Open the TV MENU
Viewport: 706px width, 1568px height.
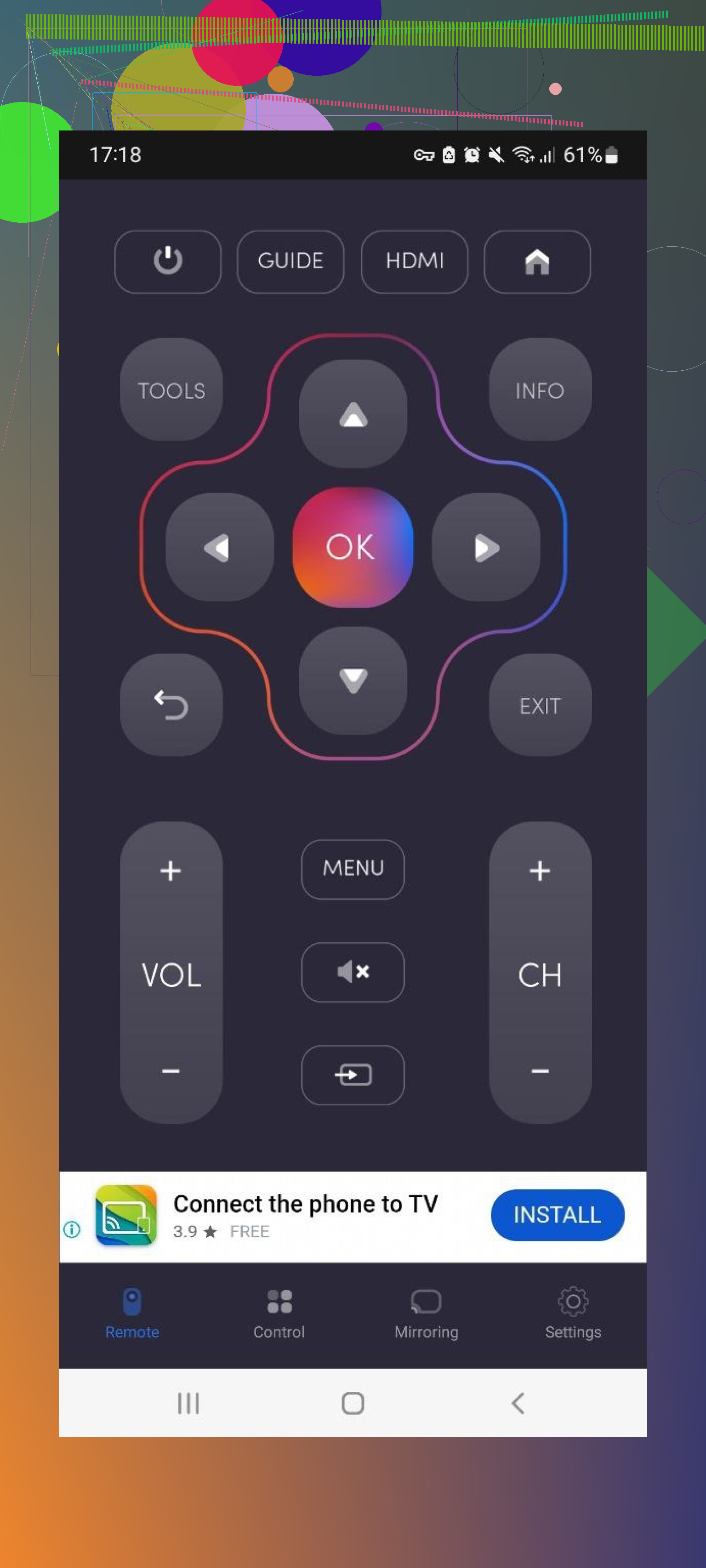(x=353, y=869)
